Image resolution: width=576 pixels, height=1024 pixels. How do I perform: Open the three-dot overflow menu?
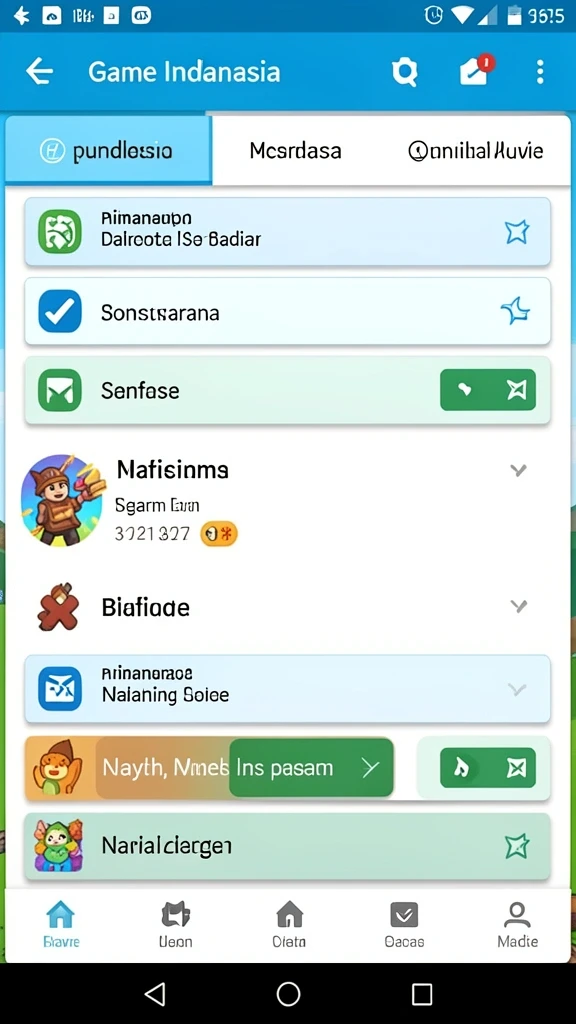[540, 72]
